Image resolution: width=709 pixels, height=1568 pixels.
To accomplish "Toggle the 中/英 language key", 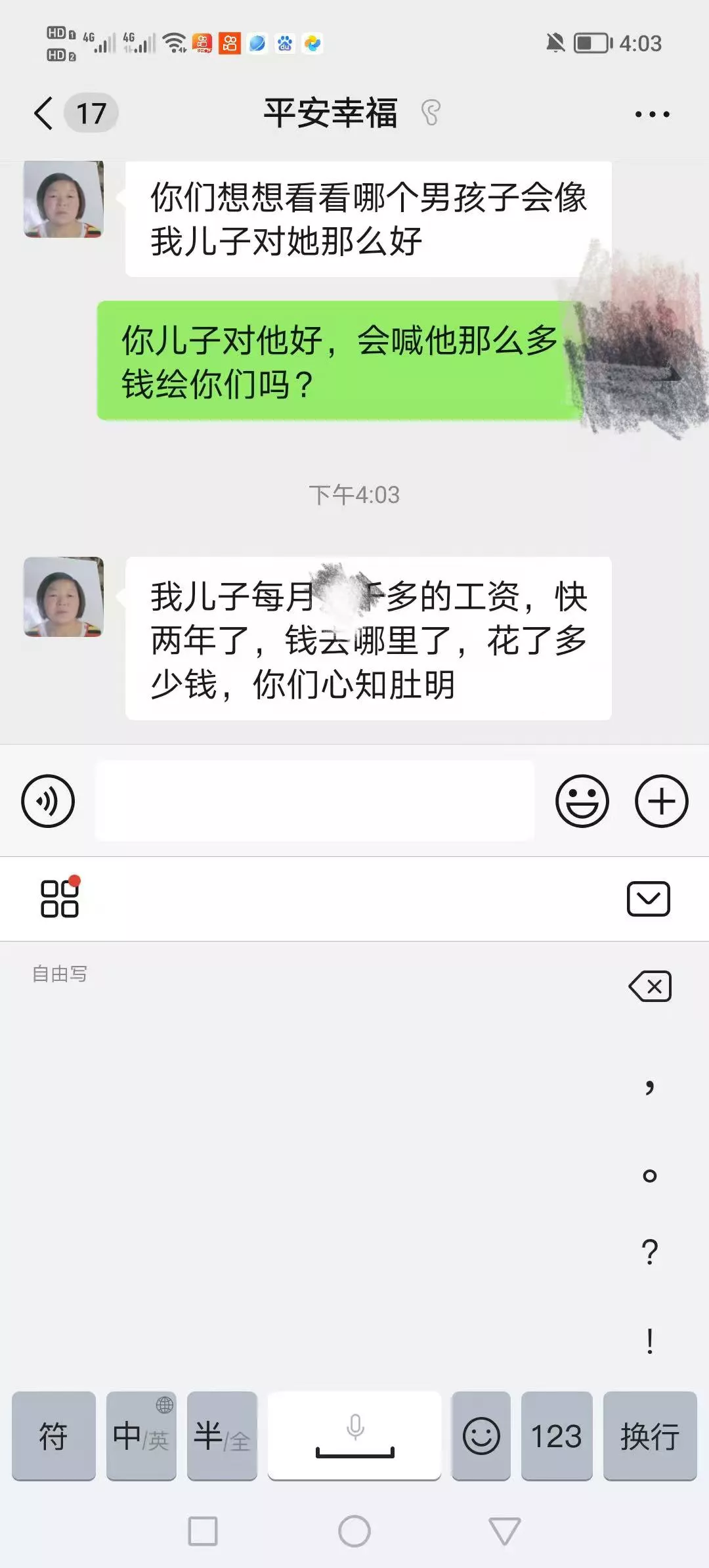I will tap(141, 1435).
